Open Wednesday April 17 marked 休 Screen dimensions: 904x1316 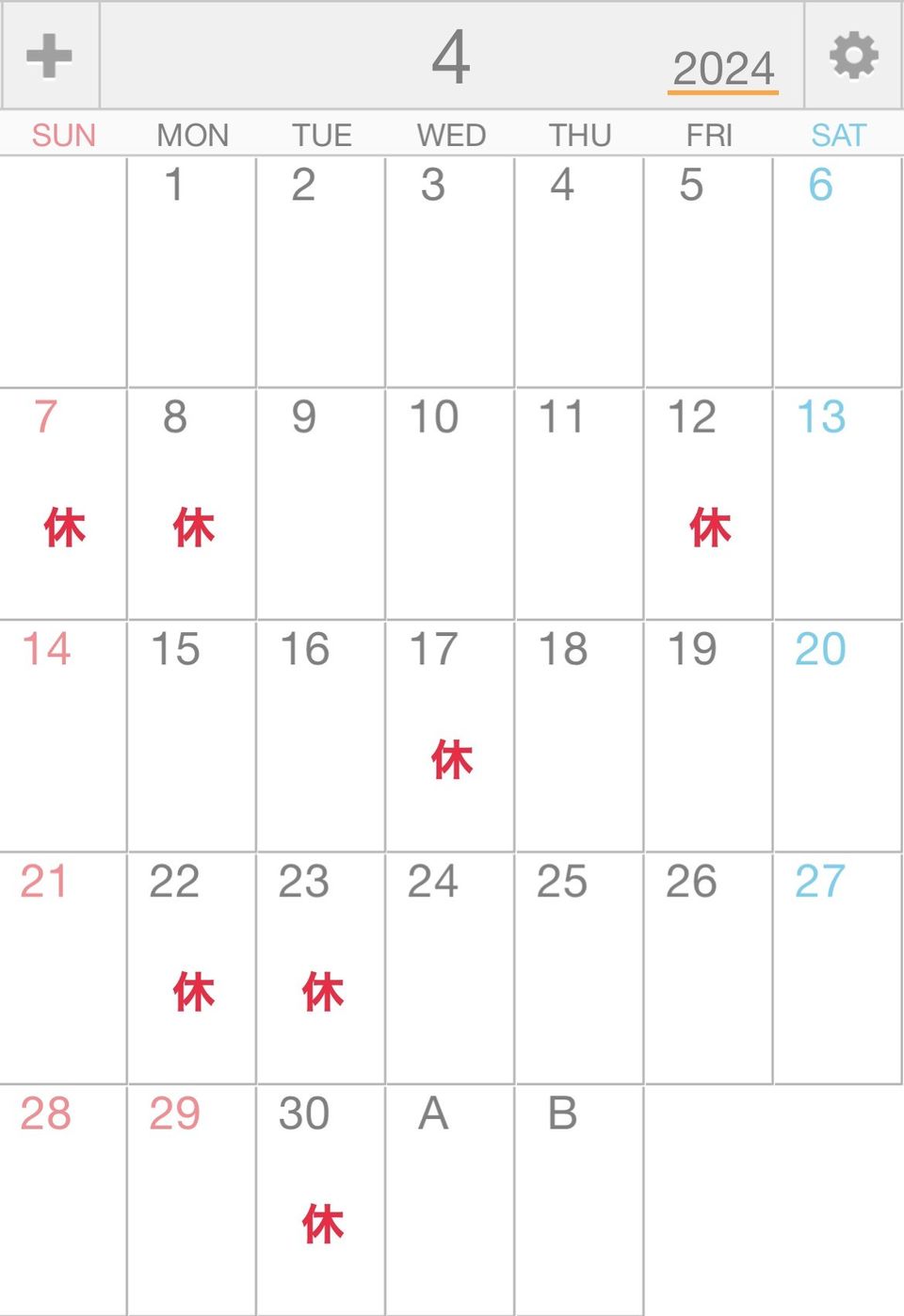450,736
